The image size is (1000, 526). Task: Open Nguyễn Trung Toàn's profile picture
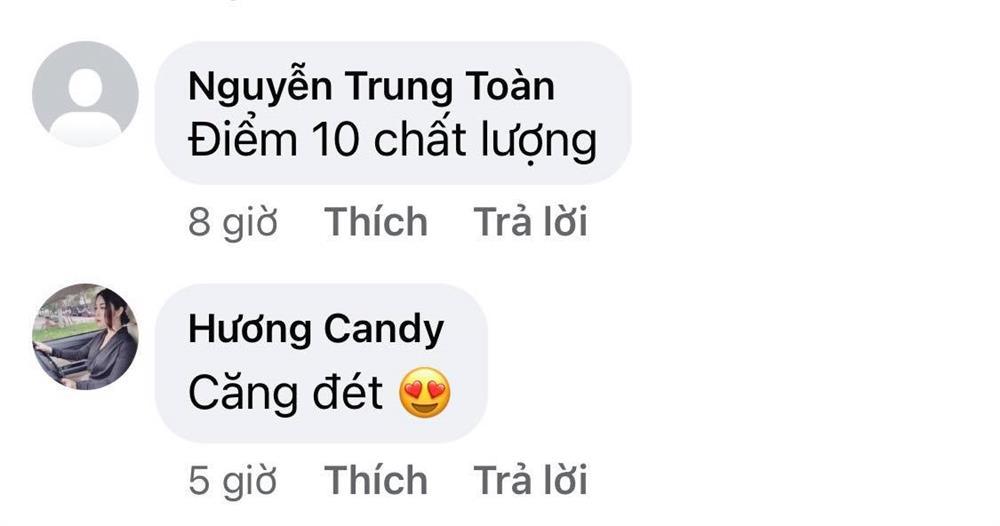click(x=85, y=94)
